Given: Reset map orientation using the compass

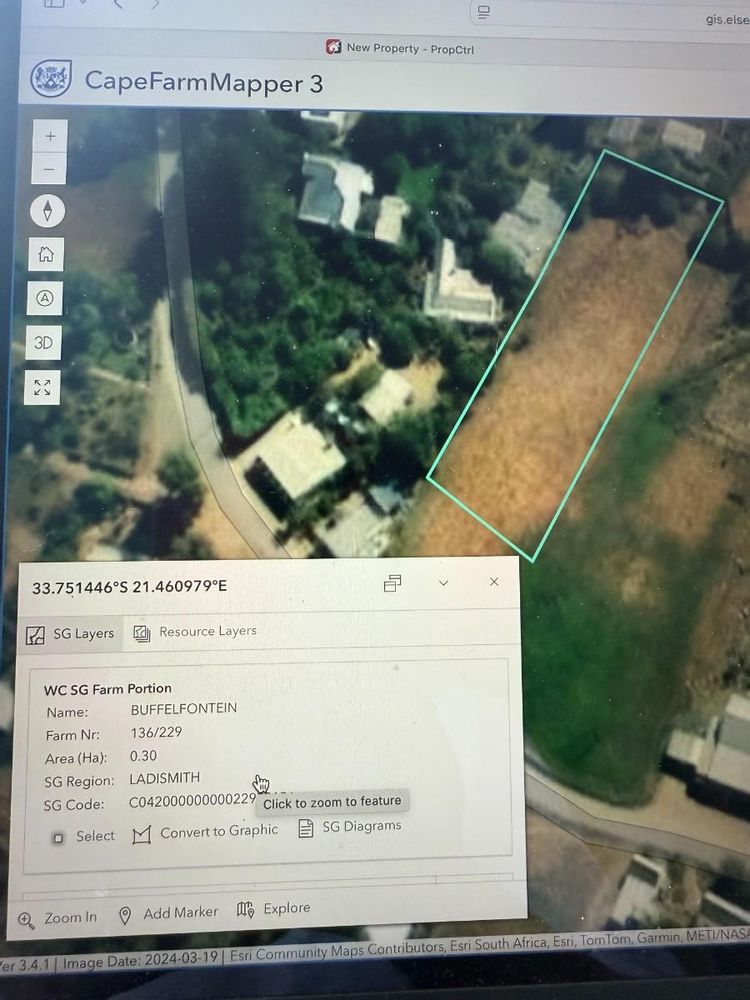Looking at the screenshot, I should (49, 211).
